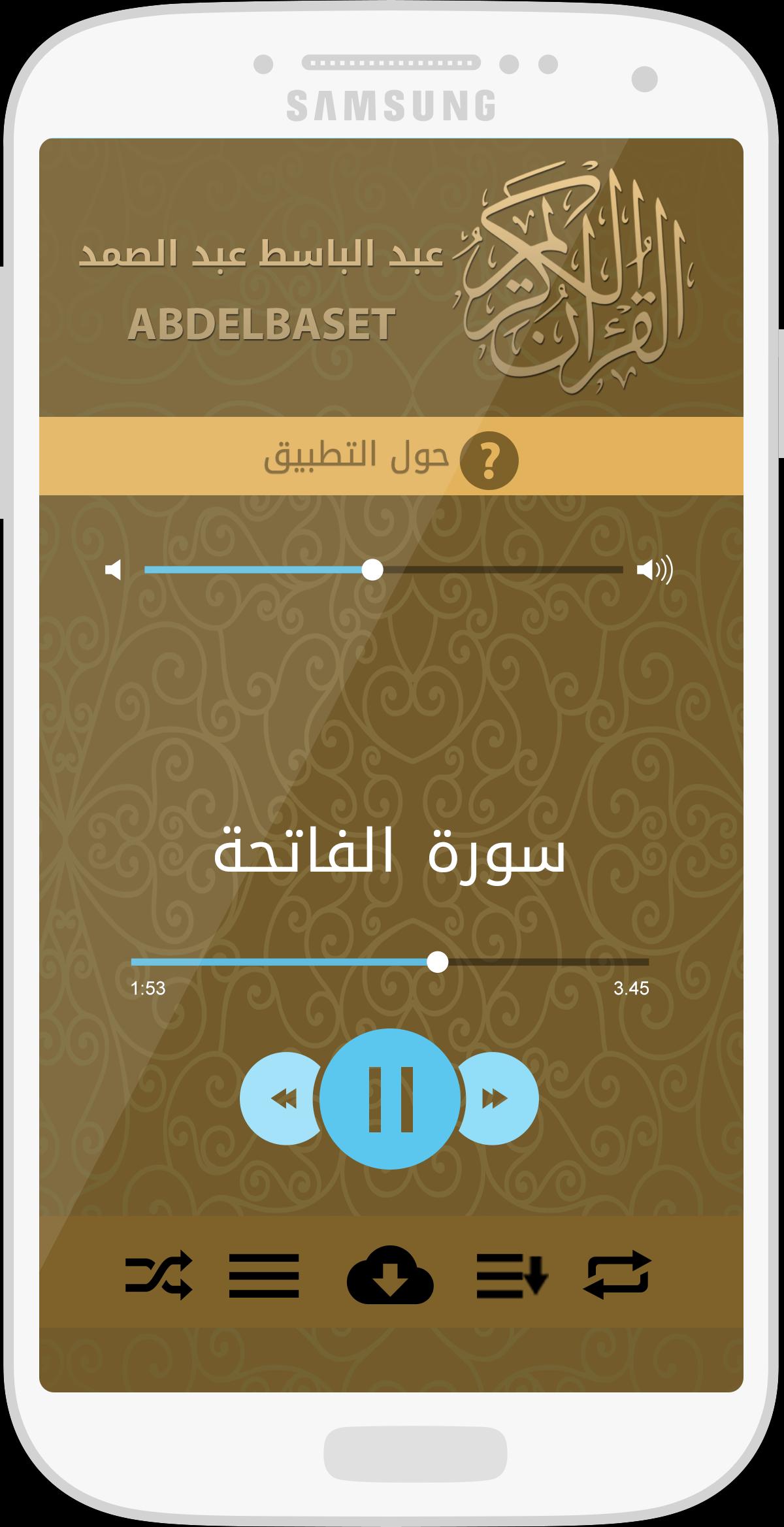Pause the Surah Al-Fatiha recitation
The height and width of the screenshot is (1527, 784).
pos(391,1099)
